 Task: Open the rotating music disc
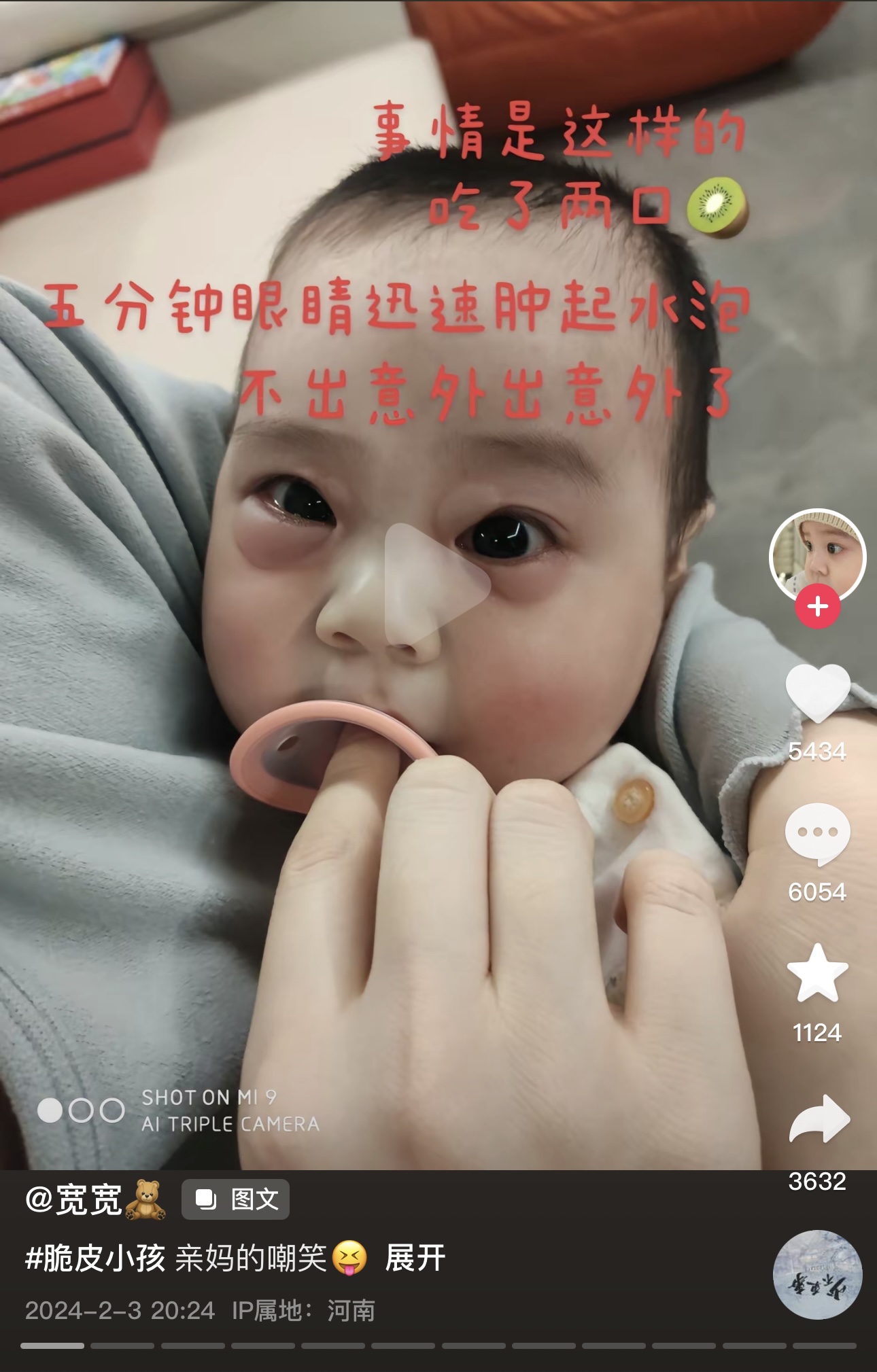pyautogui.click(x=817, y=1275)
